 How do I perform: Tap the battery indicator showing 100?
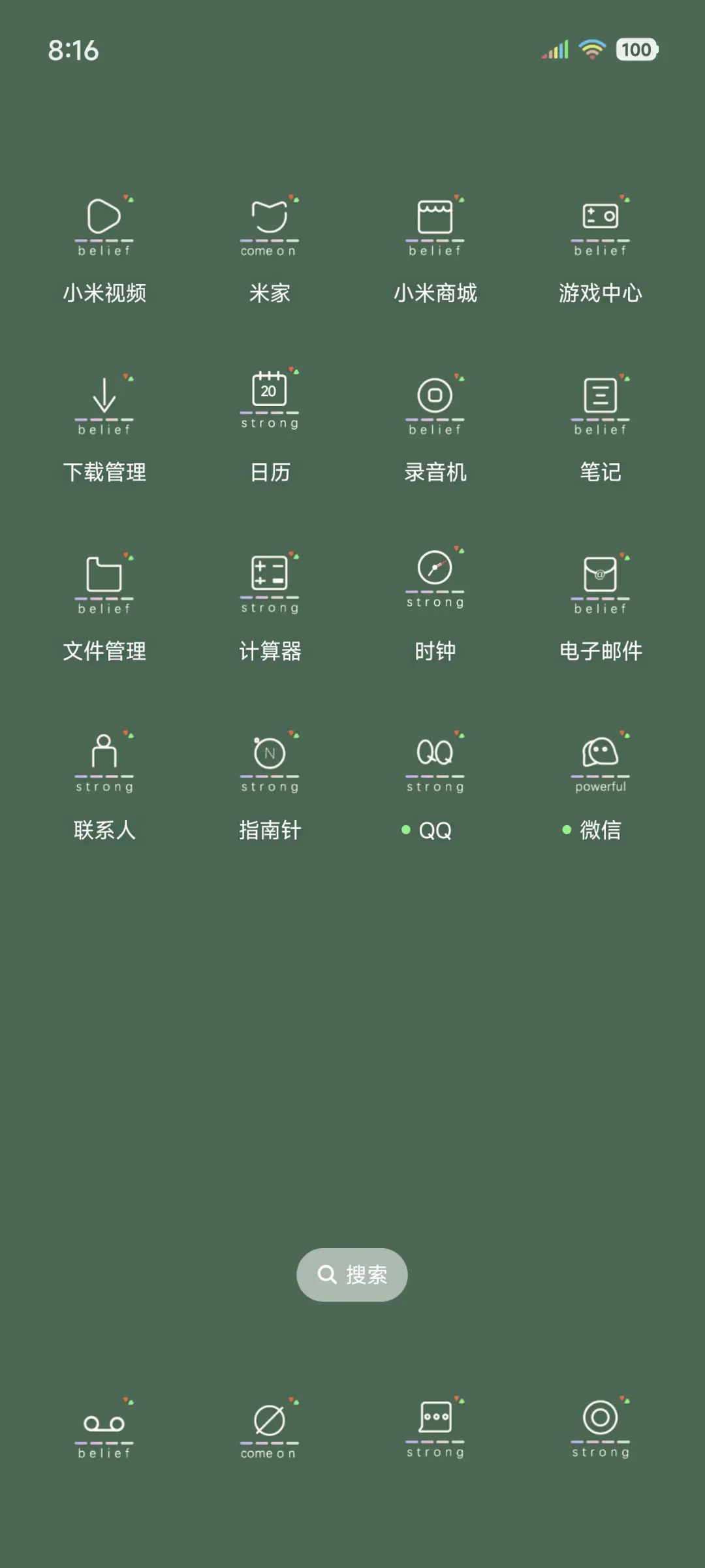636,50
